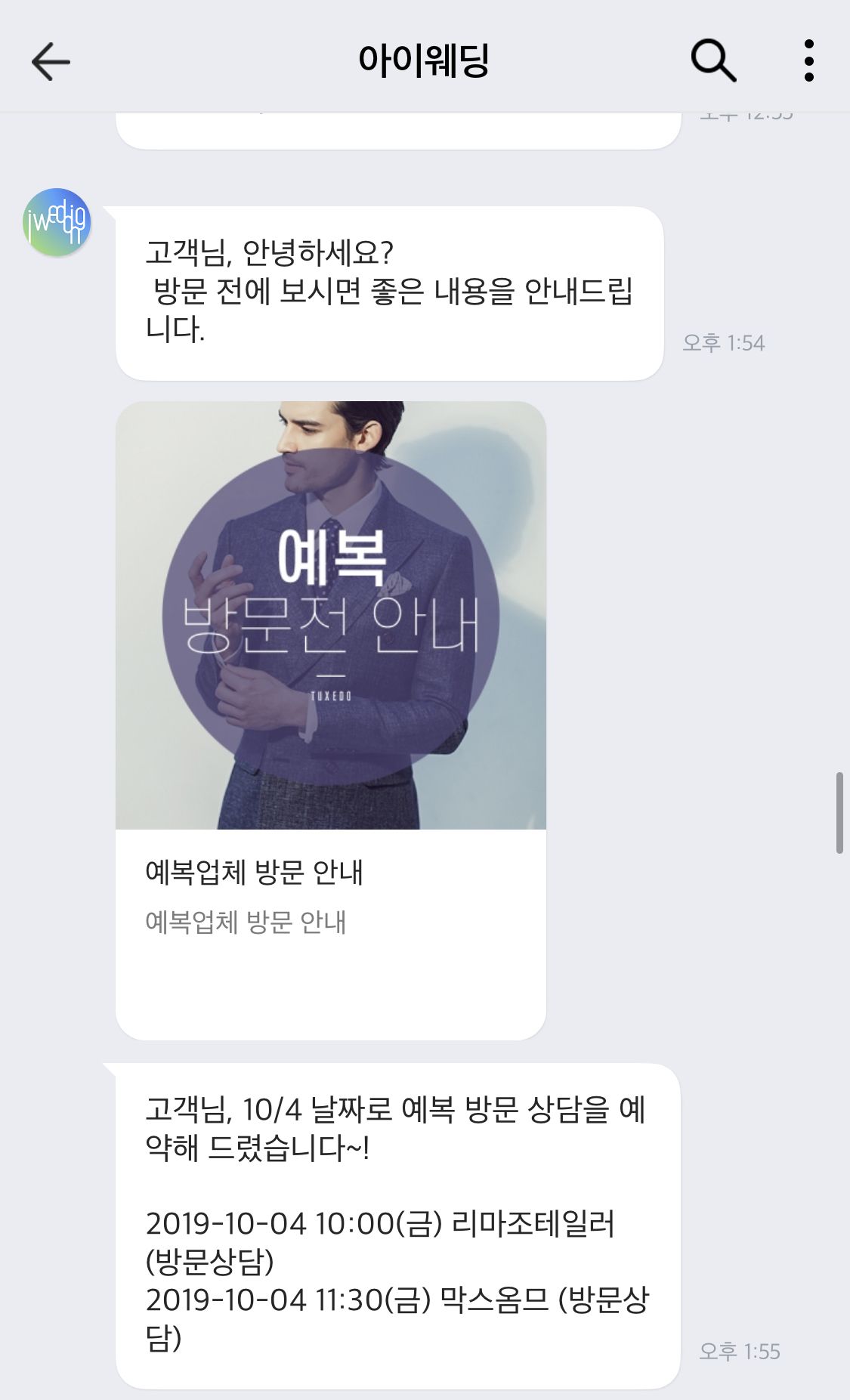Go back from the 아이웨딩 chat
The height and width of the screenshot is (1400, 850).
tap(51, 61)
